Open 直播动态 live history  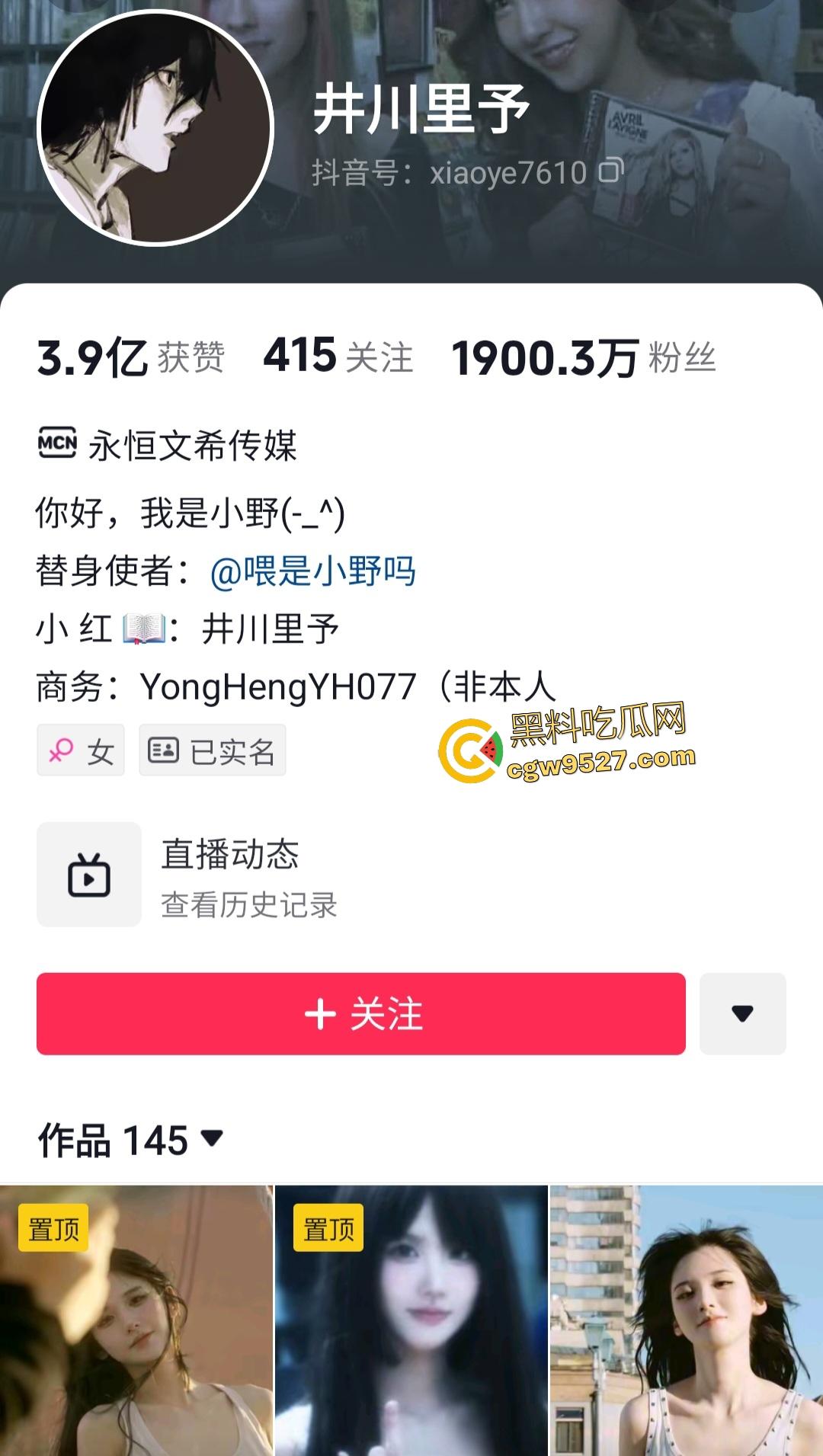coord(229,875)
